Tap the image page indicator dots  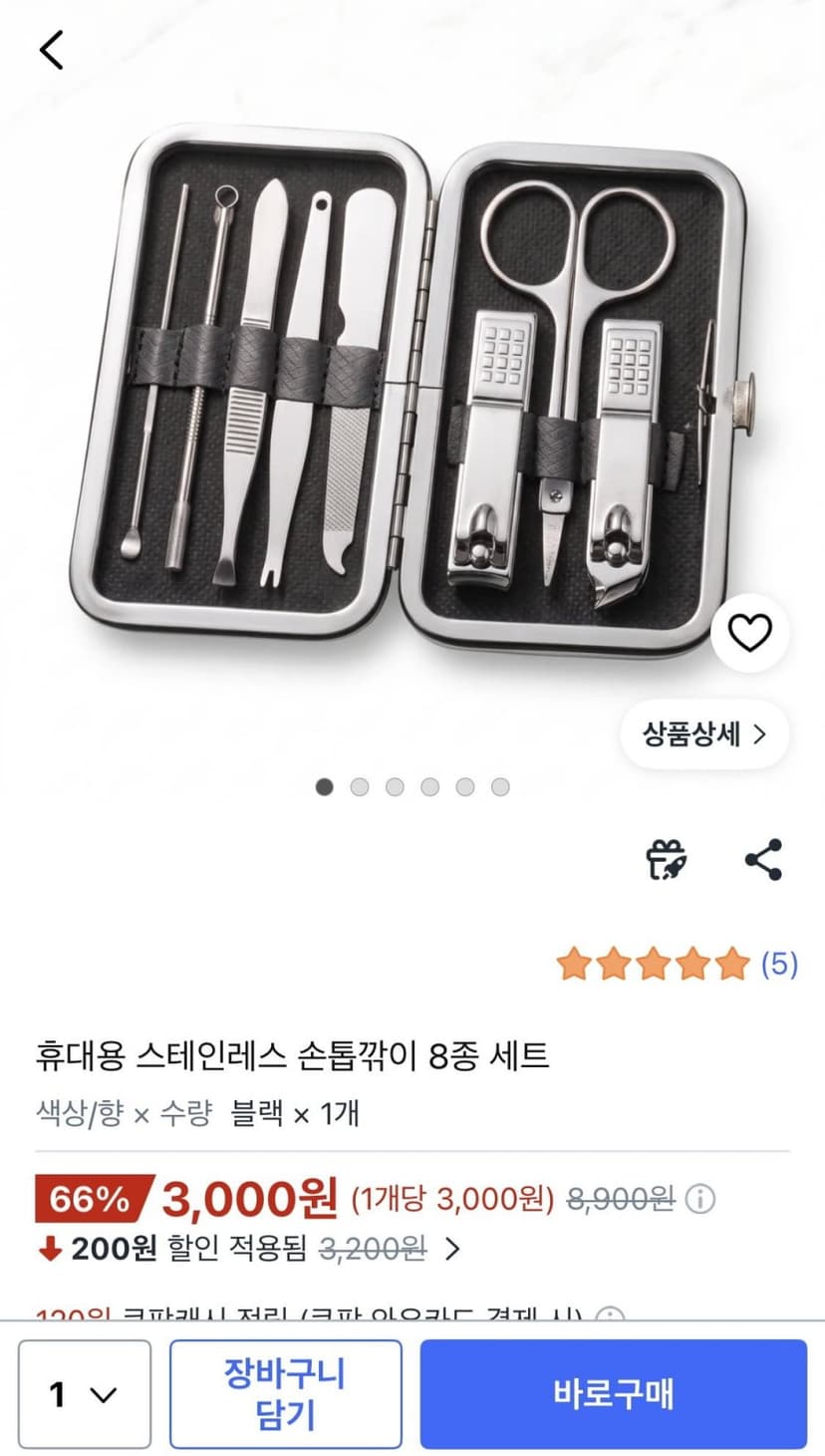pyautogui.click(x=412, y=786)
